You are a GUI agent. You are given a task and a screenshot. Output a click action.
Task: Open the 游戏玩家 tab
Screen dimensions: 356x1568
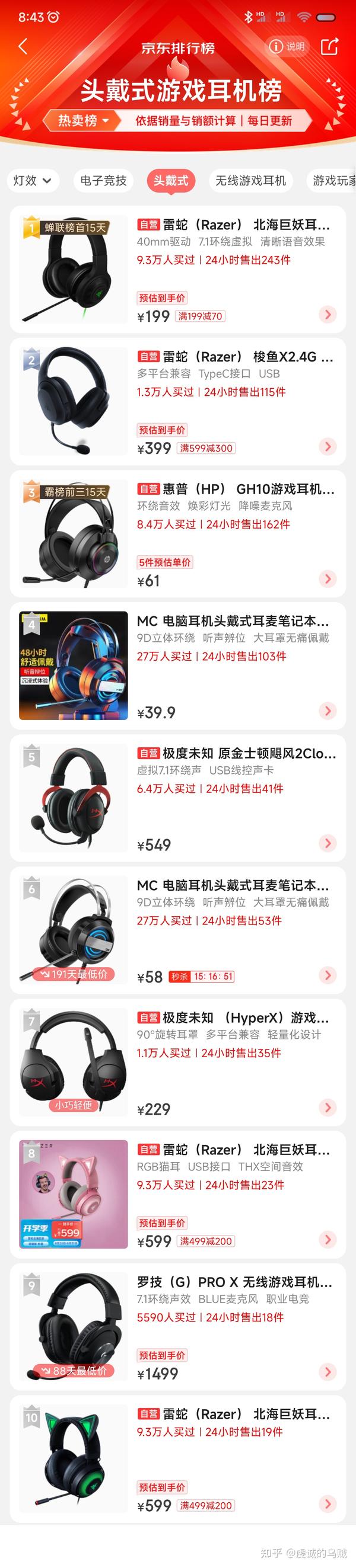click(332, 180)
